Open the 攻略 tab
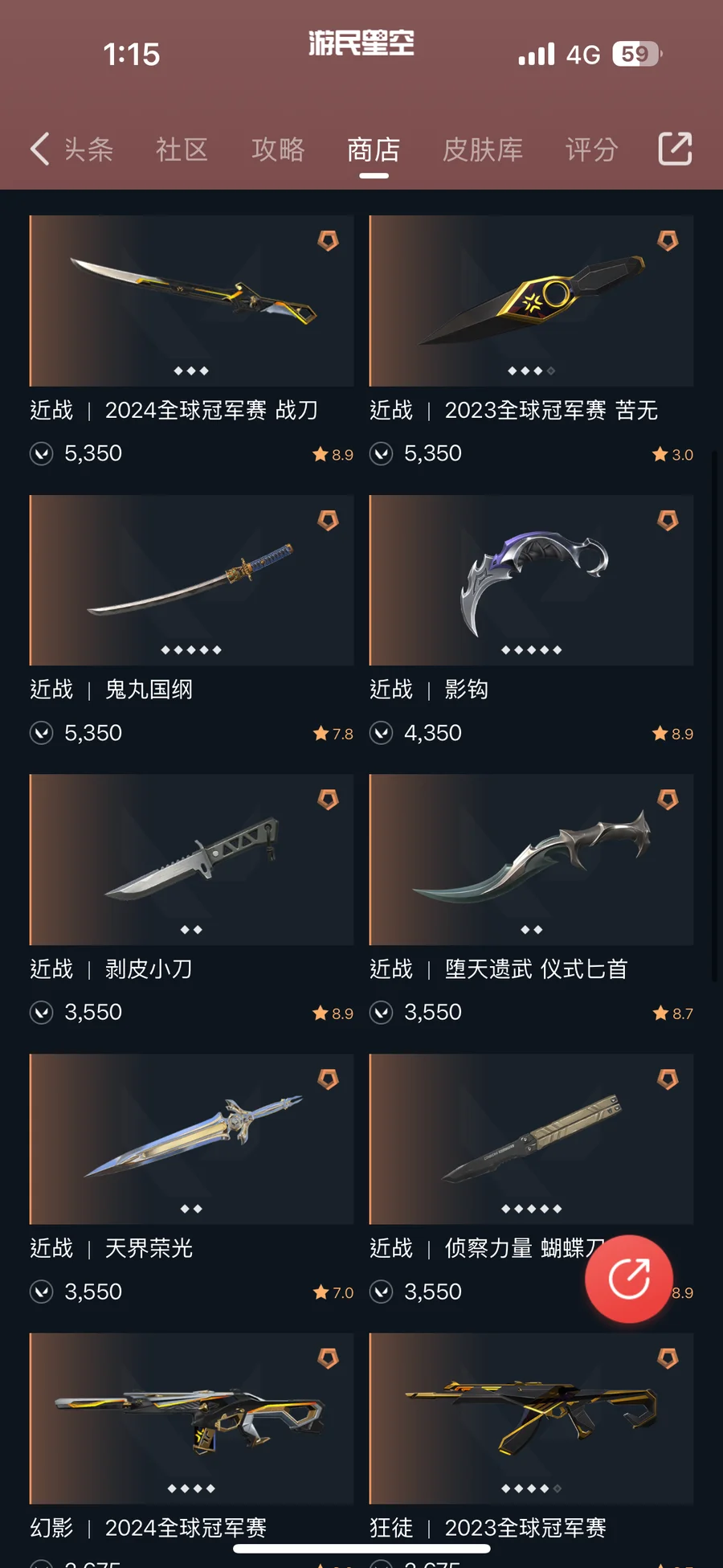Image resolution: width=723 pixels, height=1568 pixels. tap(278, 149)
